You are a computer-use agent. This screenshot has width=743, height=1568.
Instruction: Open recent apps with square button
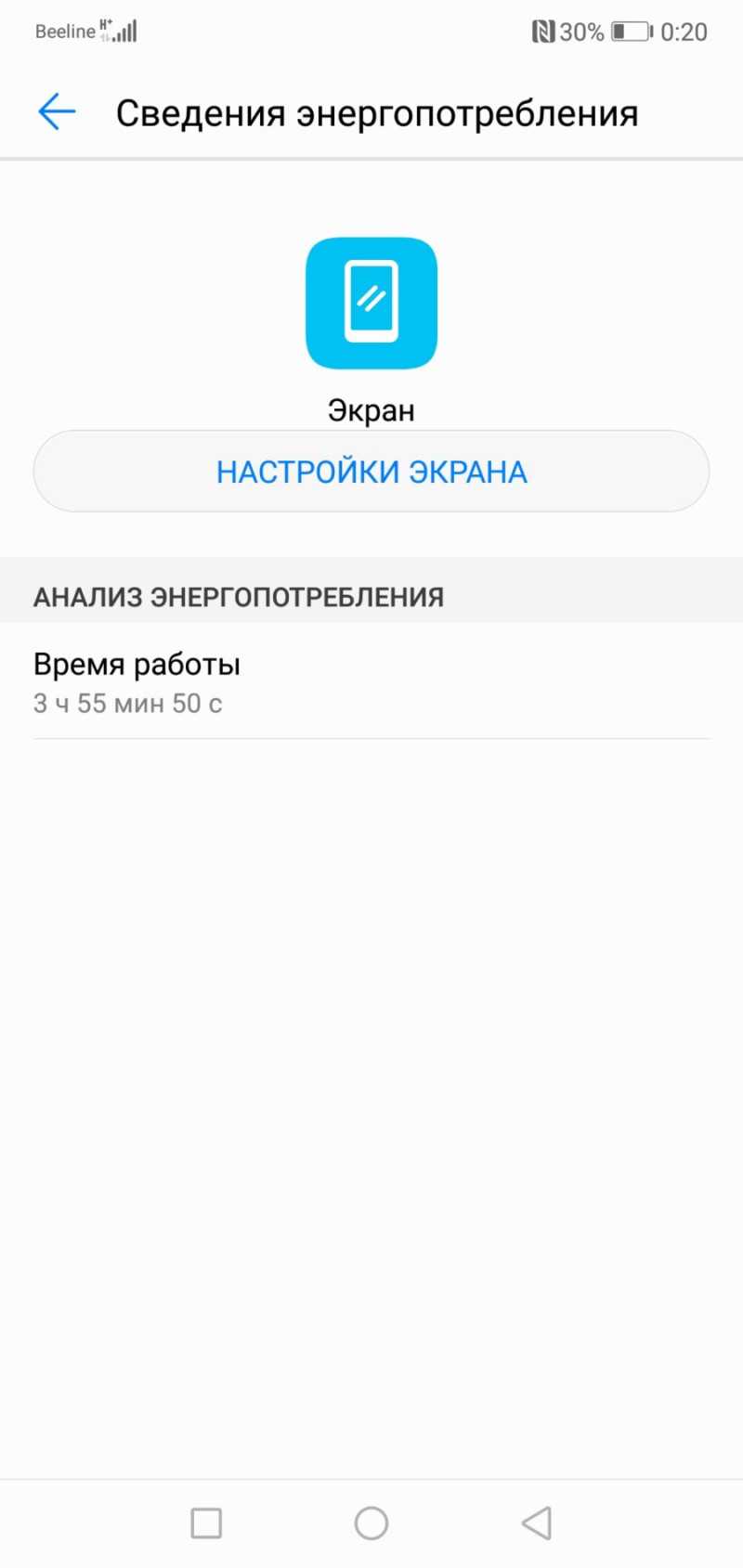(206, 1523)
